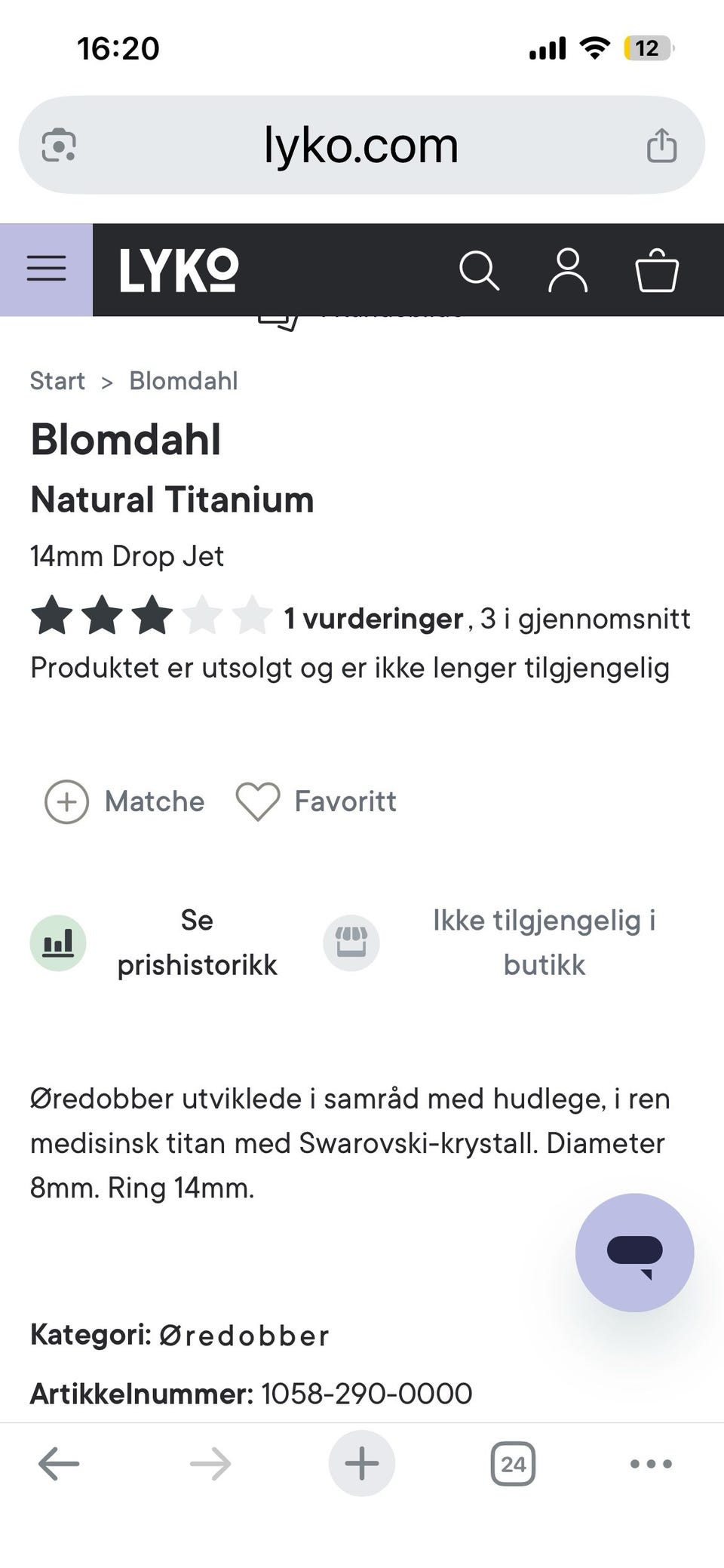Open a new browser tab
This screenshot has width=724, height=1568.
[x=361, y=1463]
